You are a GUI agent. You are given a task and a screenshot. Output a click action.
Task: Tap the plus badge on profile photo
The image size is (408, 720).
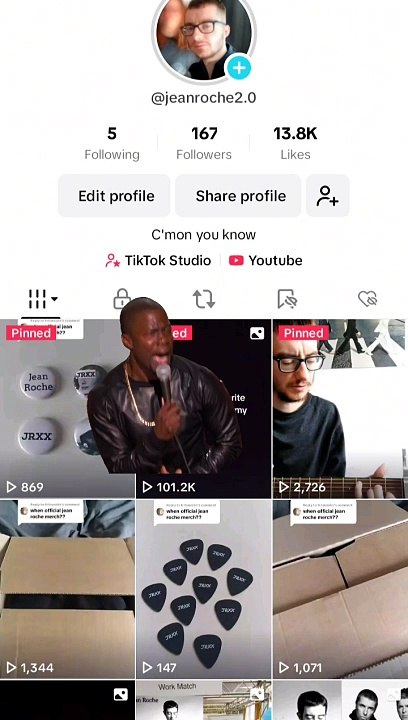[x=239, y=68]
